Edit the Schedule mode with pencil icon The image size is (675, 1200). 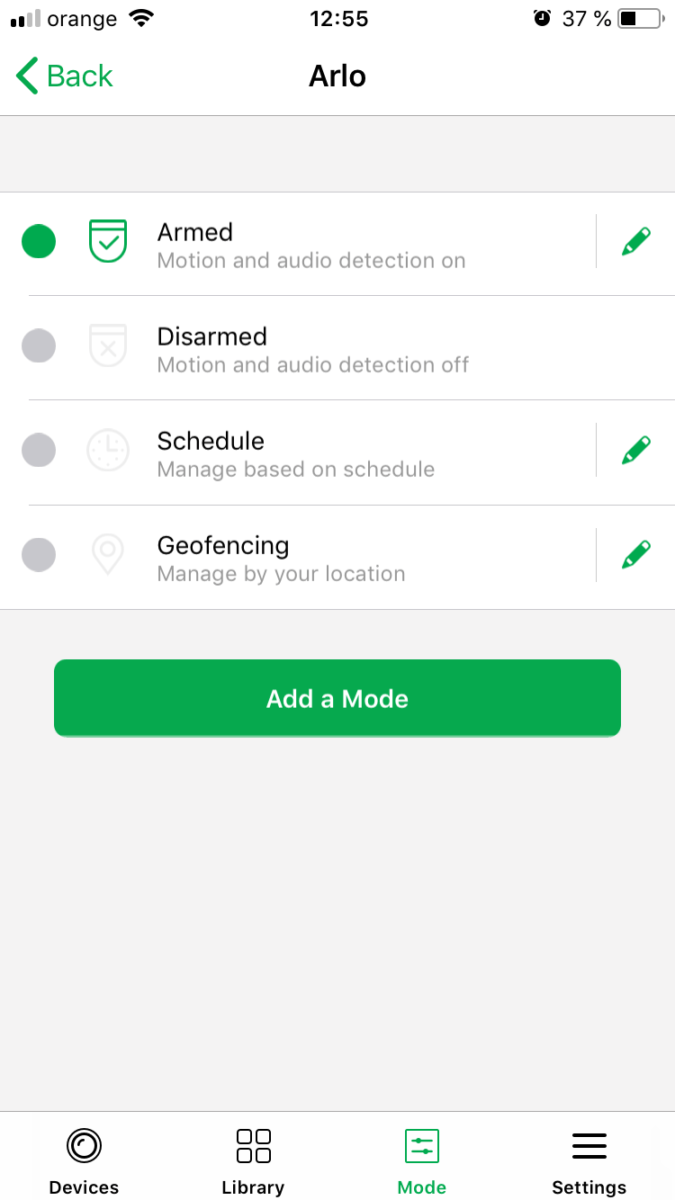[x=636, y=450]
